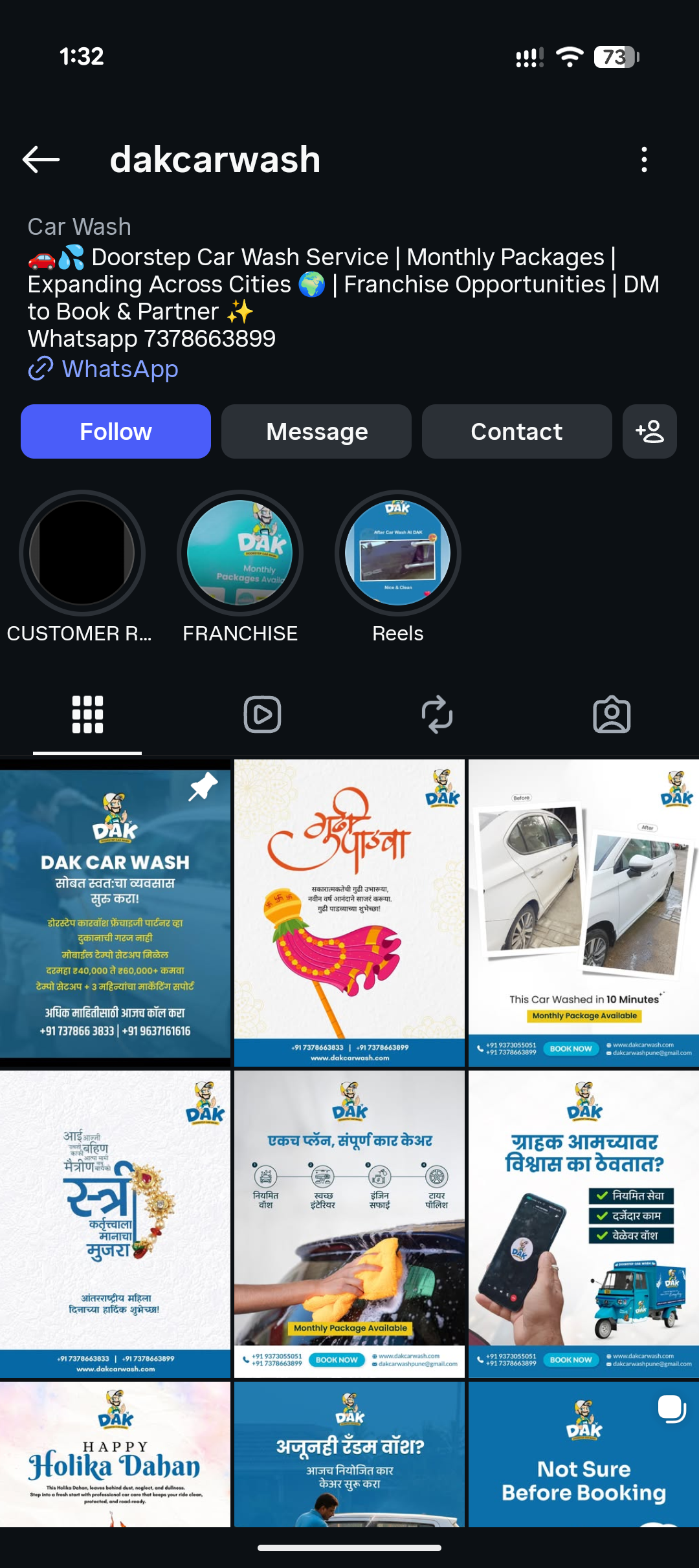
Task: Open the three-dot overflow menu
Action: (x=643, y=160)
